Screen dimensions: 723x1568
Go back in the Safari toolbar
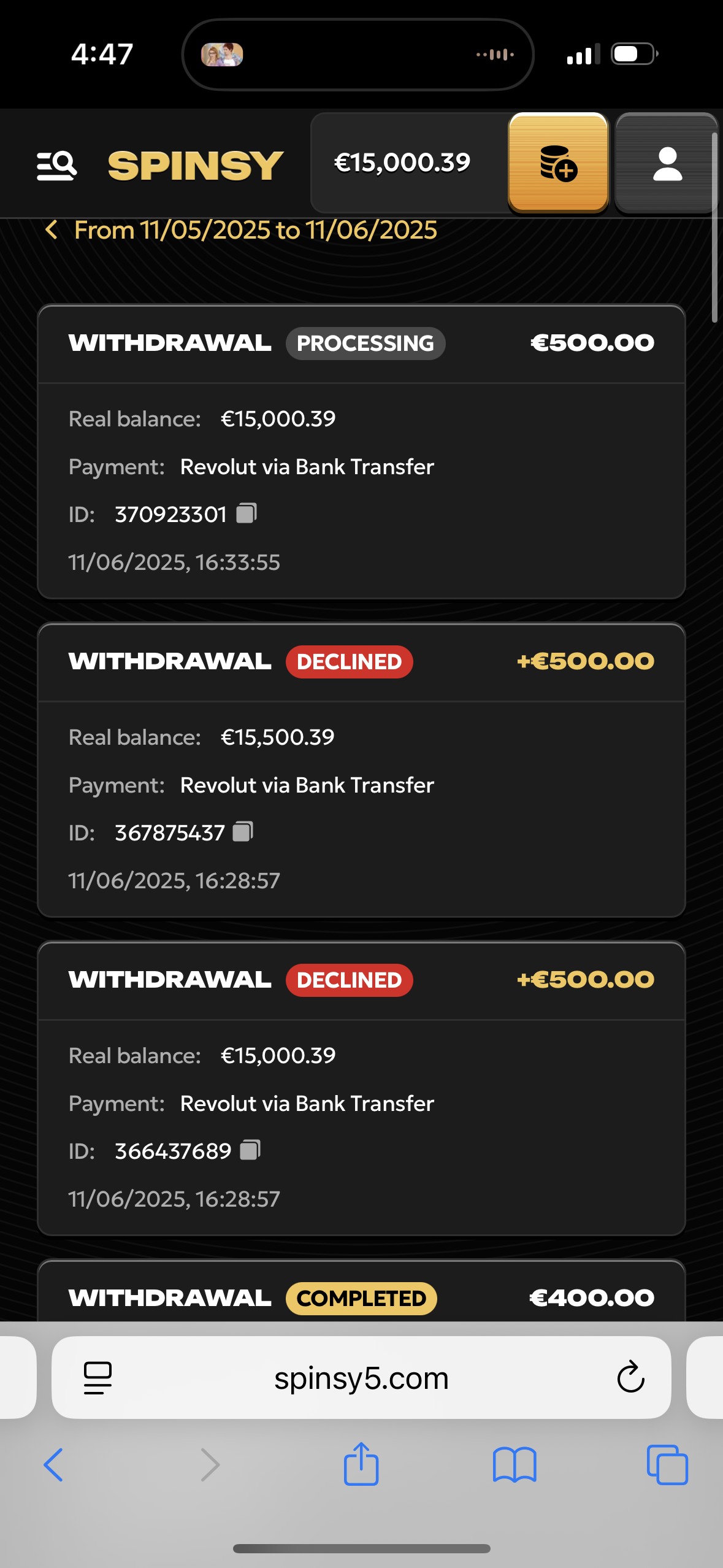click(54, 1465)
